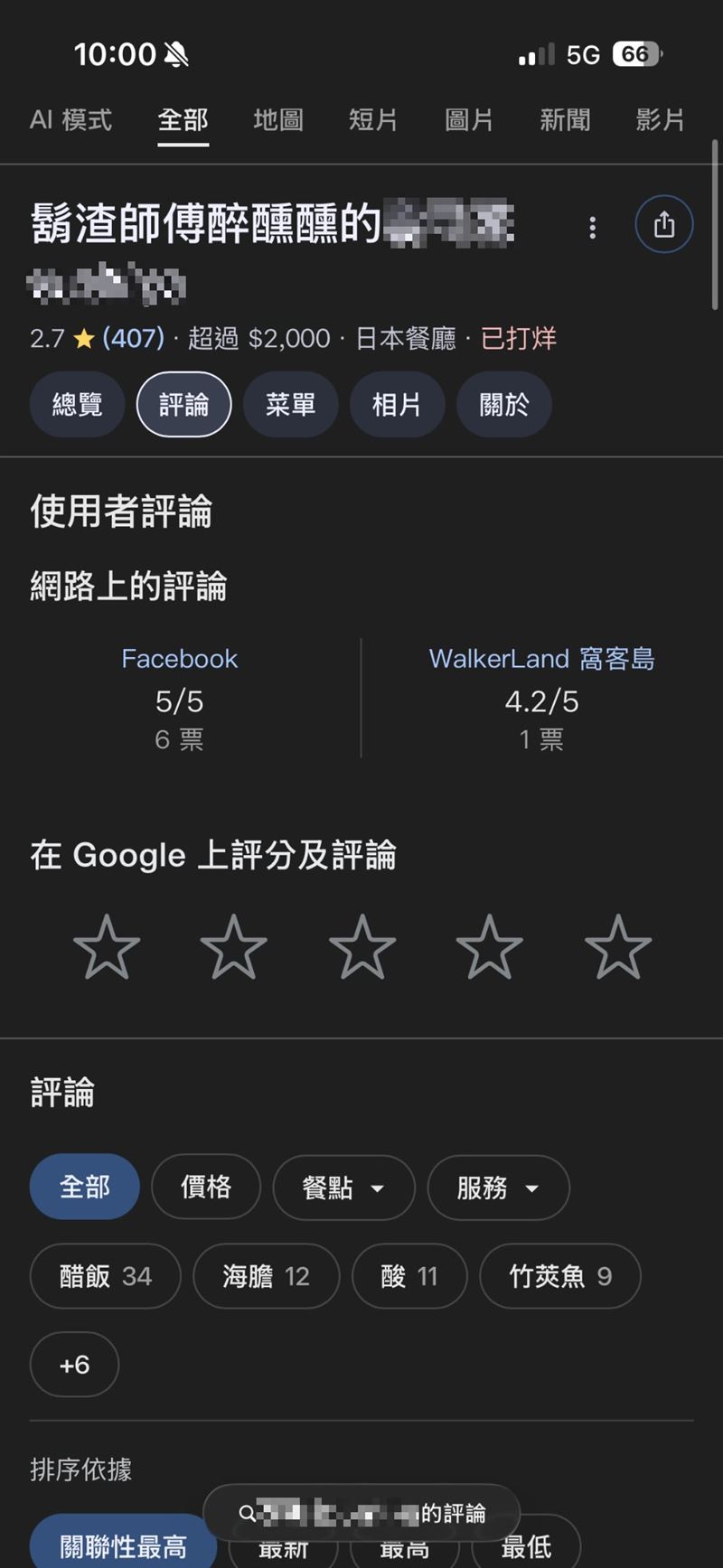
Task: Open the Facebook reviews link
Action: pos(180,659)
